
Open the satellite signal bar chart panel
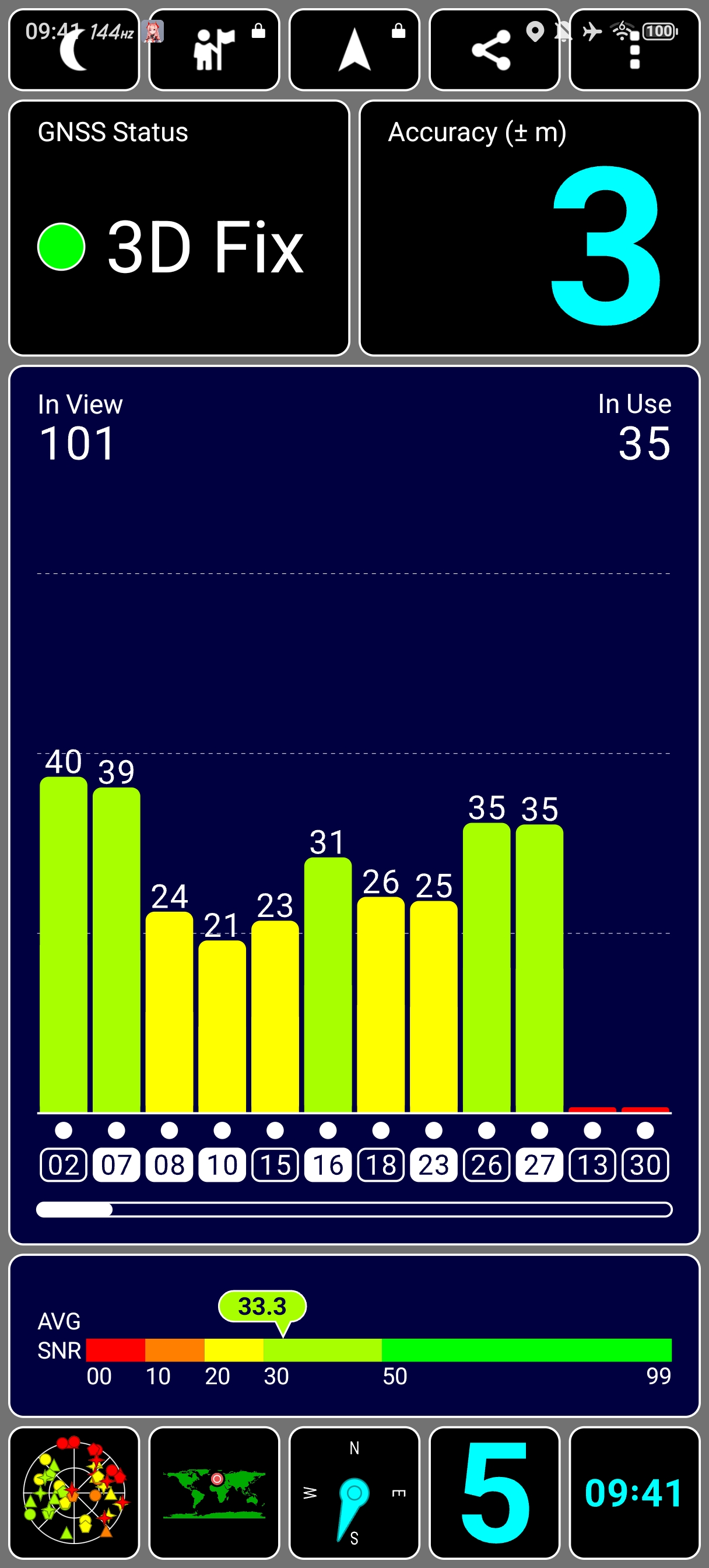click(354, 804)
